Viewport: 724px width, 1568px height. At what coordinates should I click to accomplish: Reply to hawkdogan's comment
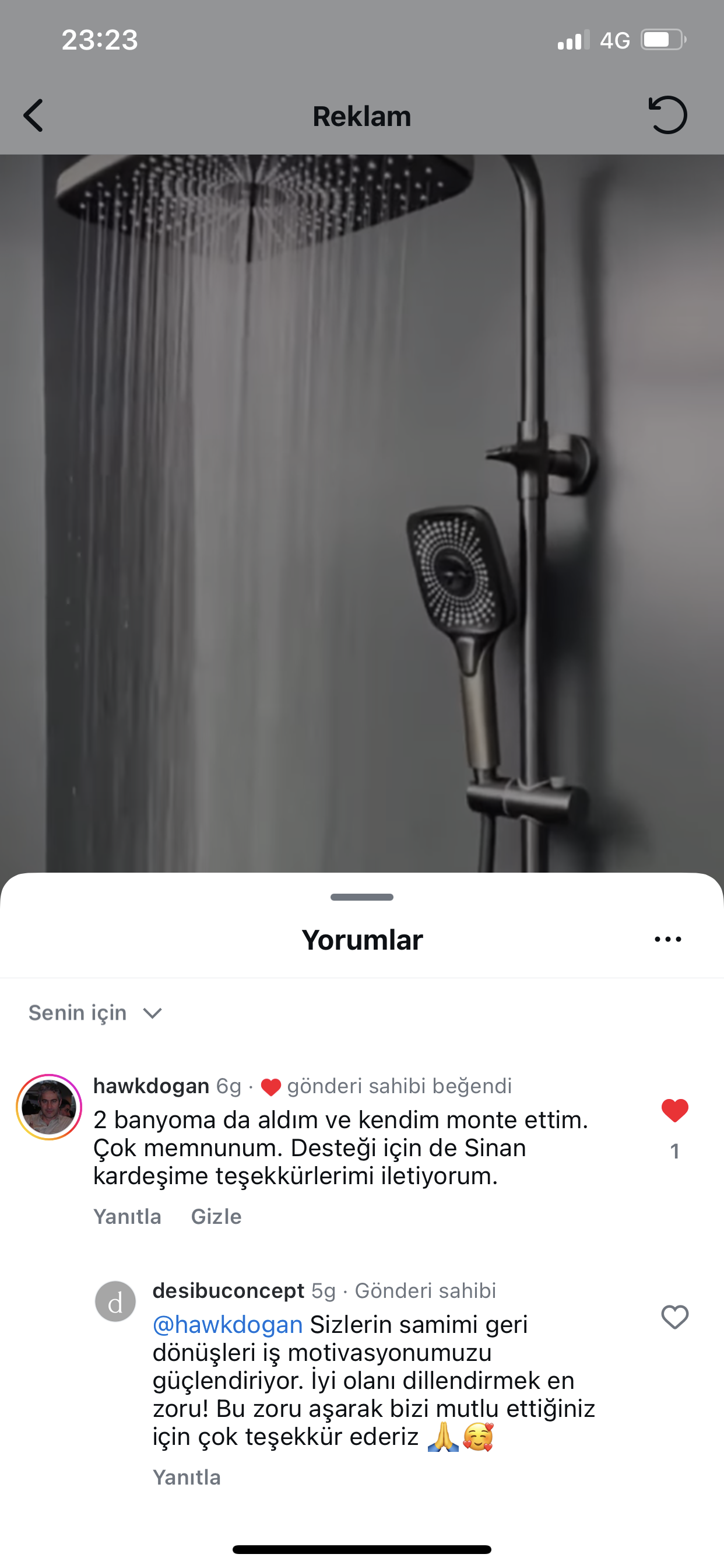(x=127, y=1216)
